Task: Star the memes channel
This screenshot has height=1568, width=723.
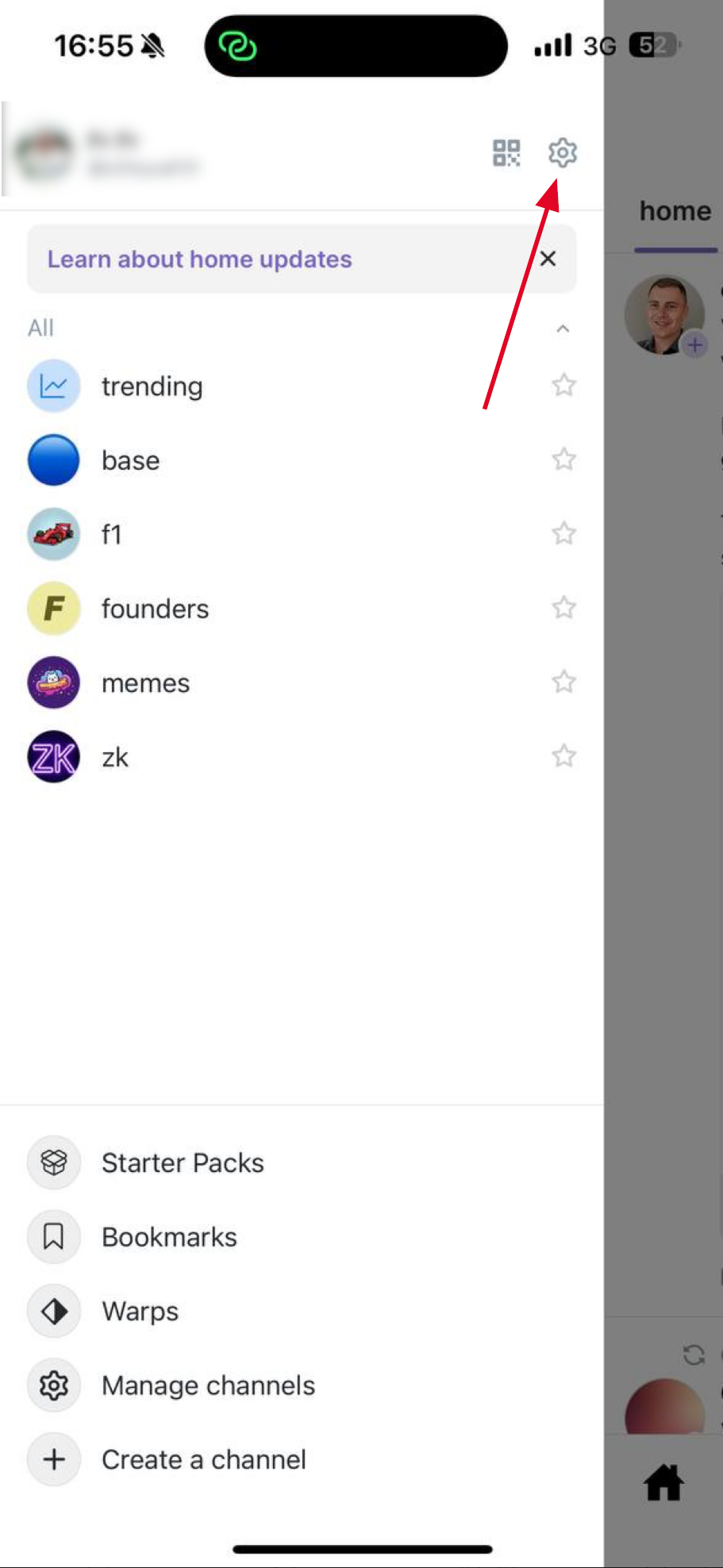Action: coord(563,682)
